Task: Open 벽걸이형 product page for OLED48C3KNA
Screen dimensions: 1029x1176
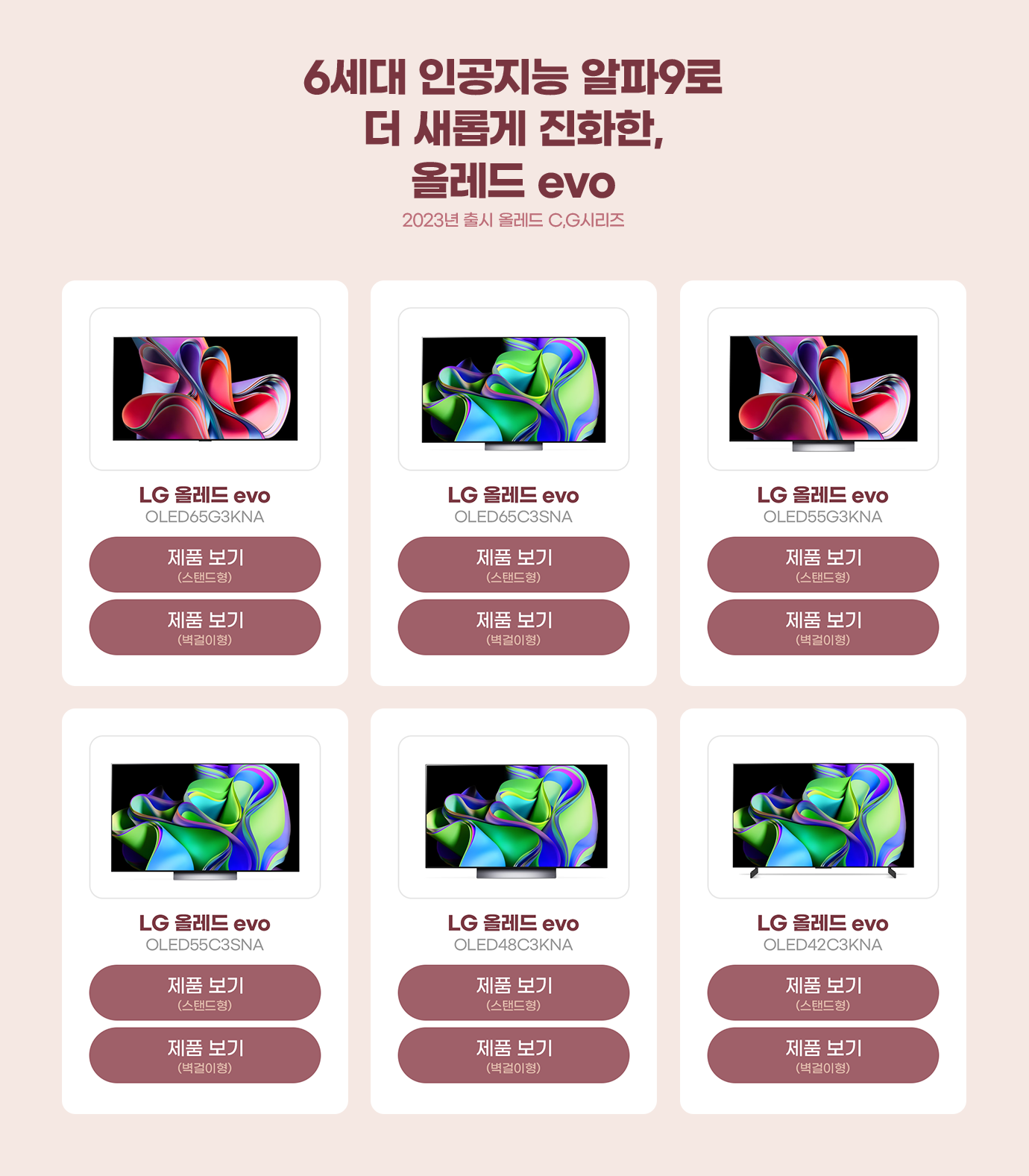Action: coord(514,1055)
